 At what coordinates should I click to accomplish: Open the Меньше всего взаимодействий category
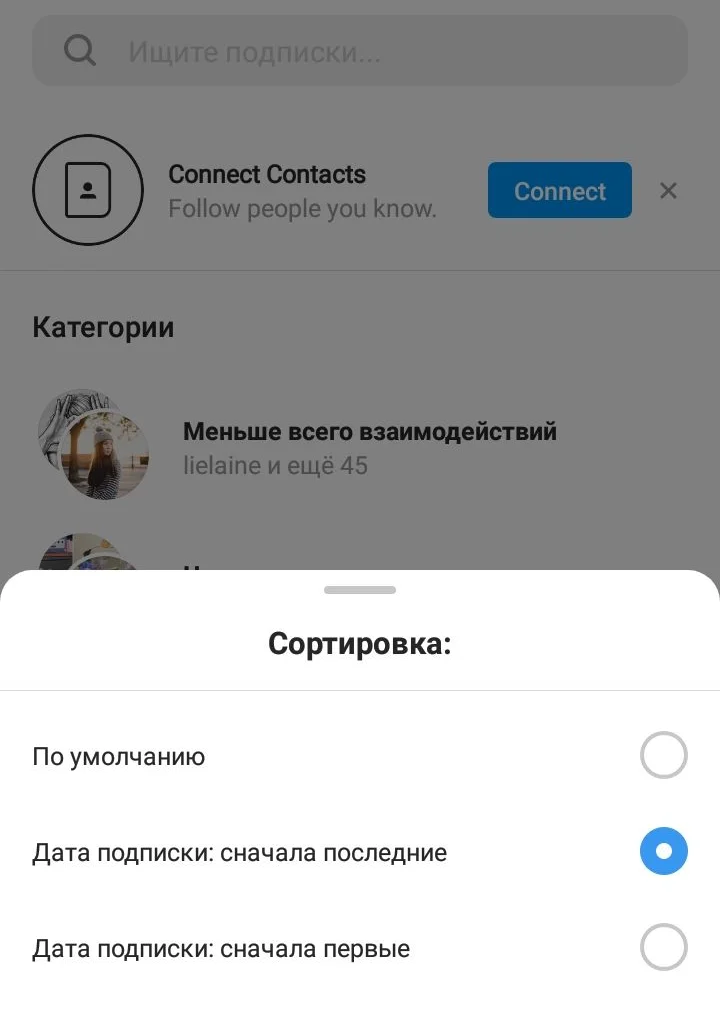coord(369,446)
